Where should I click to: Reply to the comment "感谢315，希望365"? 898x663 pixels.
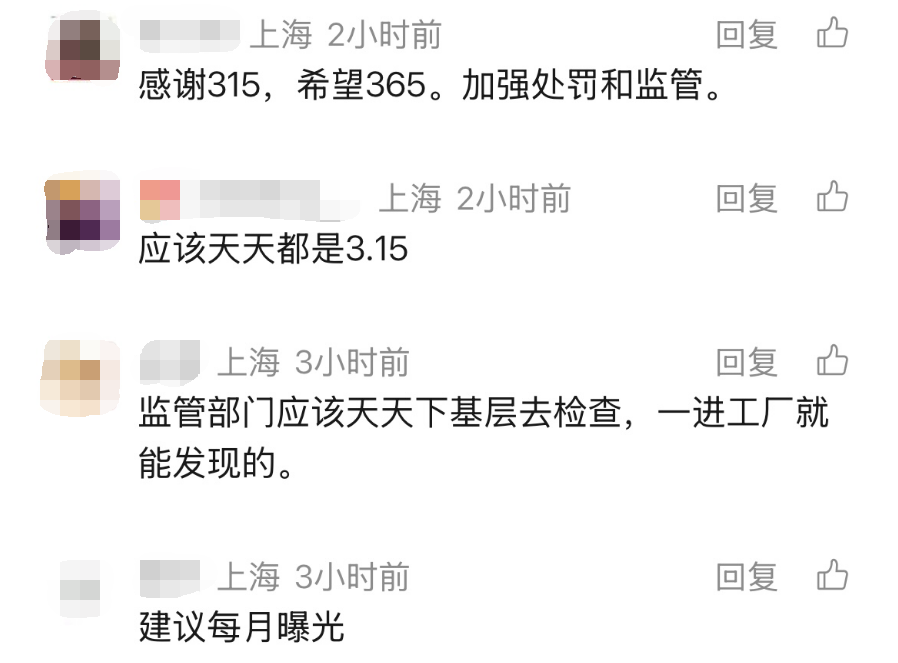pos(746,35)
